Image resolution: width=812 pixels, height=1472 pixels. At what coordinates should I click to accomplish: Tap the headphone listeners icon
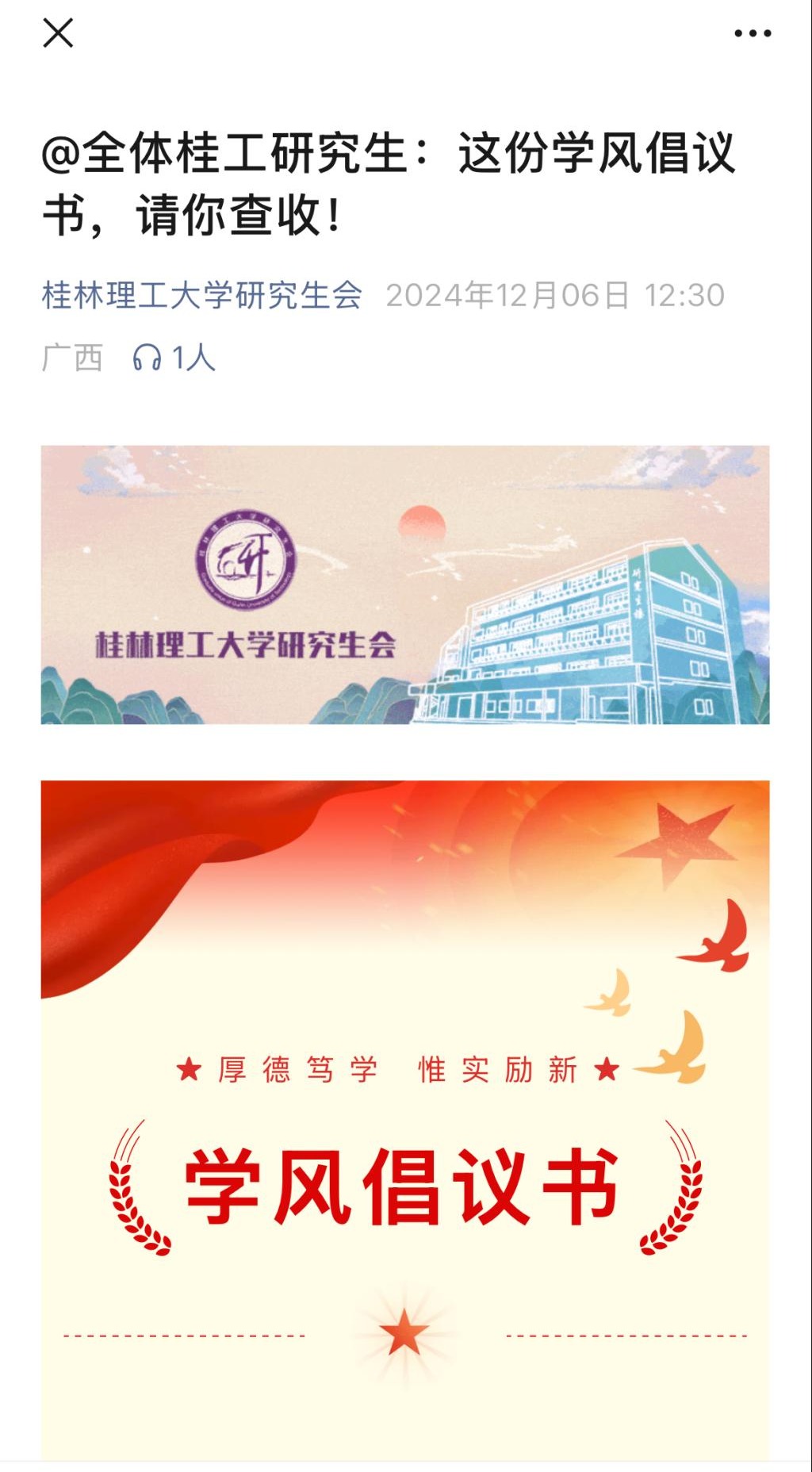point(147,358)
